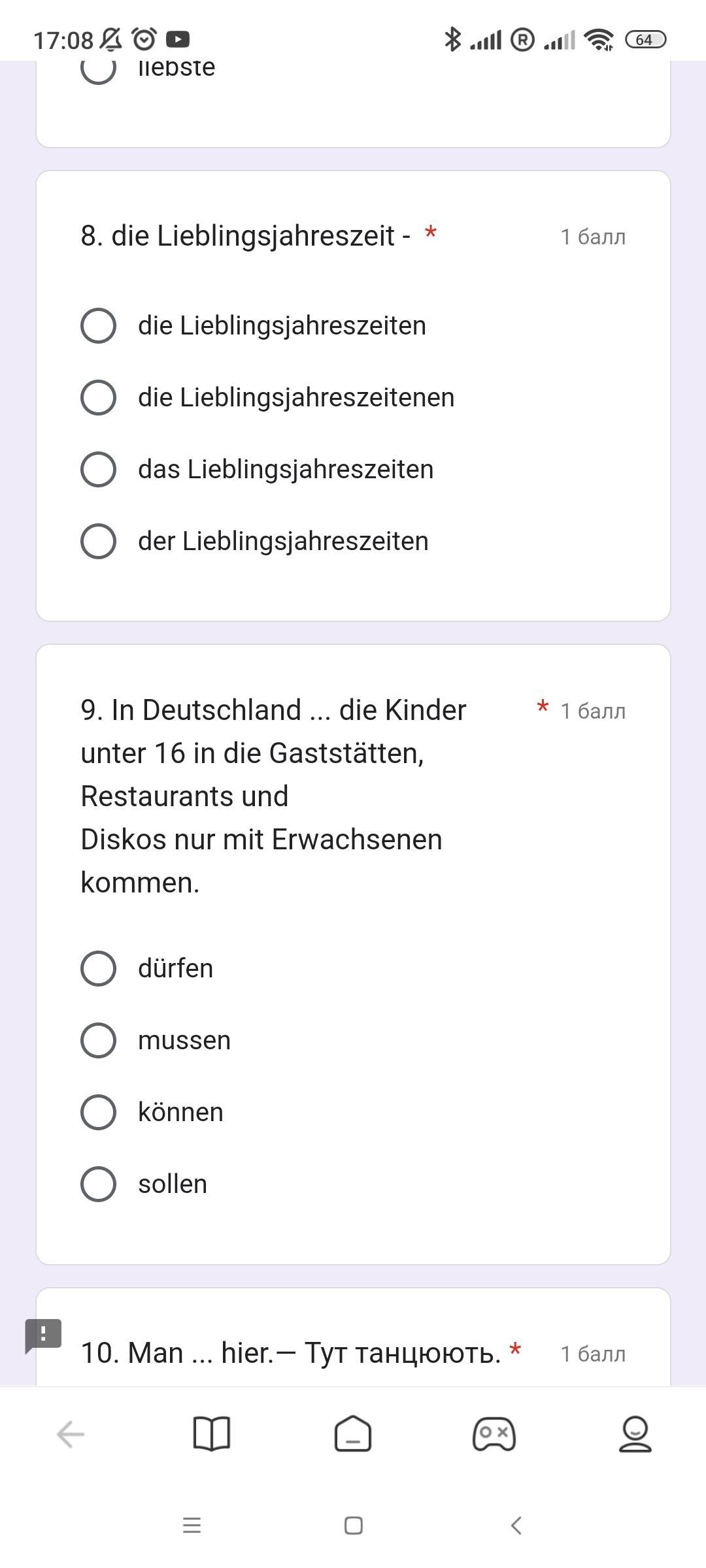
Task: Open the report problem feedback icon
Action: [43, 1335]
